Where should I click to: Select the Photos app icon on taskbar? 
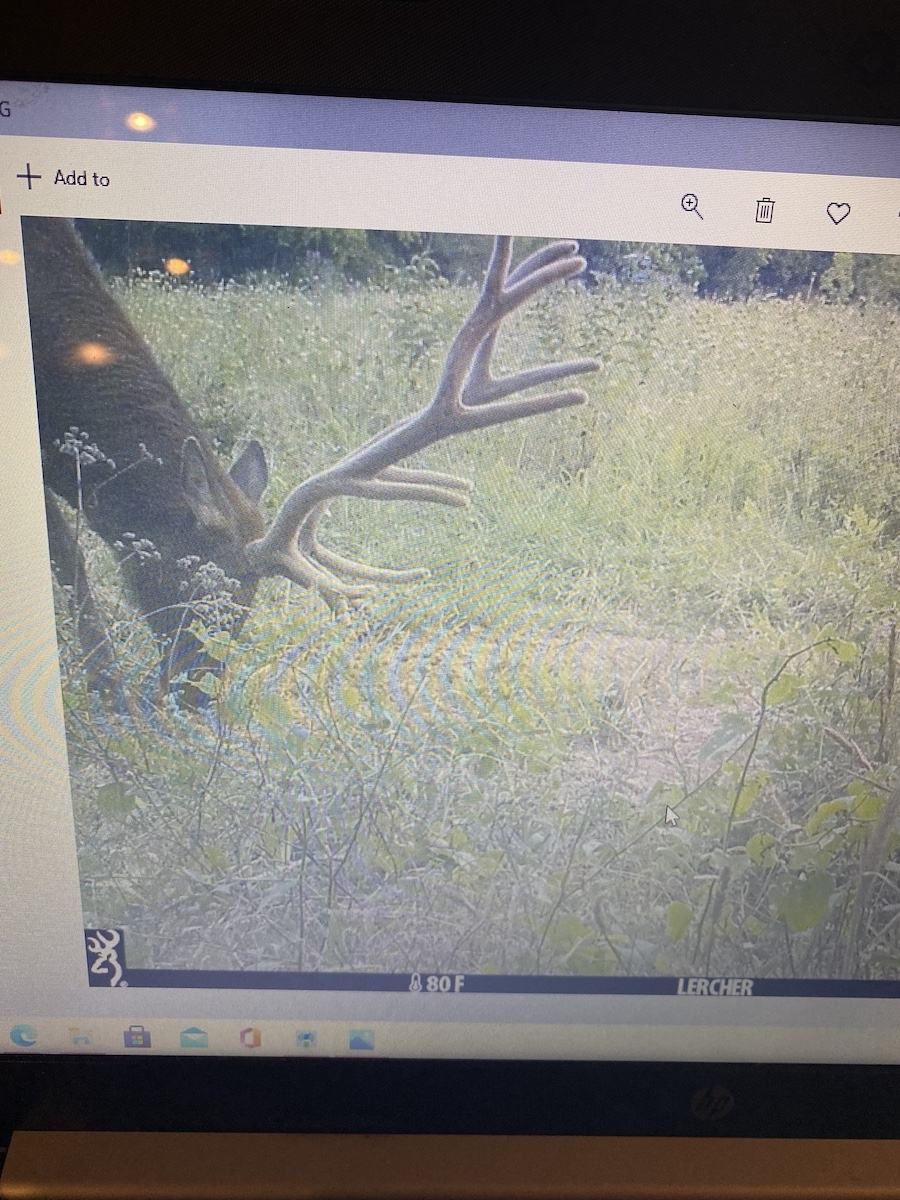point(362,1040)
